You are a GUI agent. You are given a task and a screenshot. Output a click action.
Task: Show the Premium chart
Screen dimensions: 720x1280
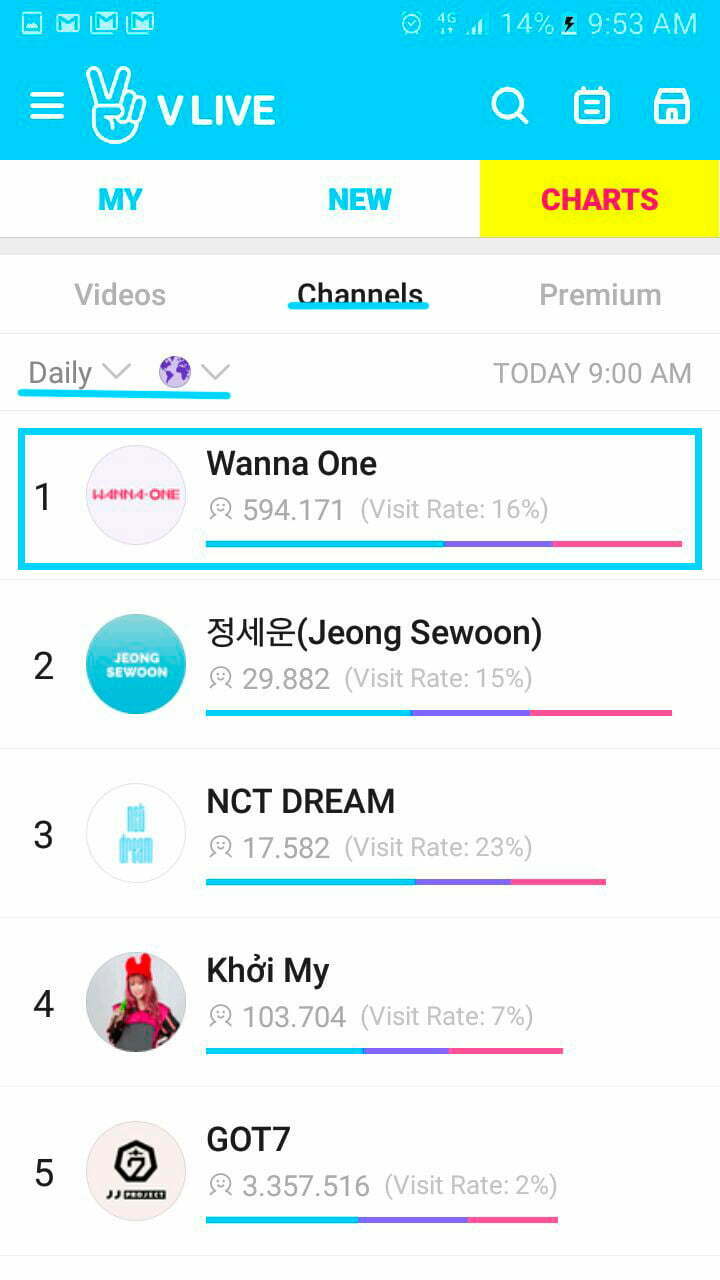(x=600, y=295)
